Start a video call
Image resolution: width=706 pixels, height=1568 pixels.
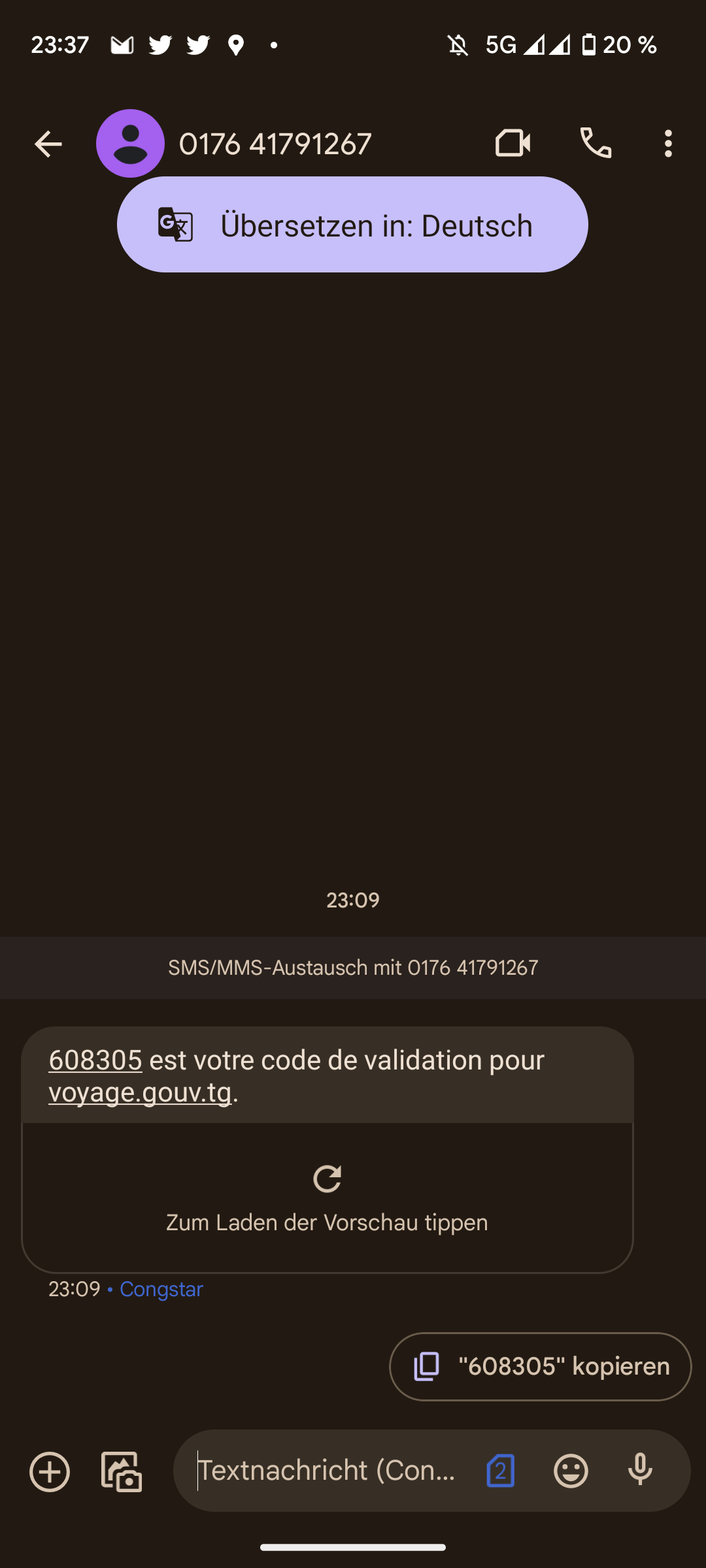pyautogui.click(x=513, y=144)
